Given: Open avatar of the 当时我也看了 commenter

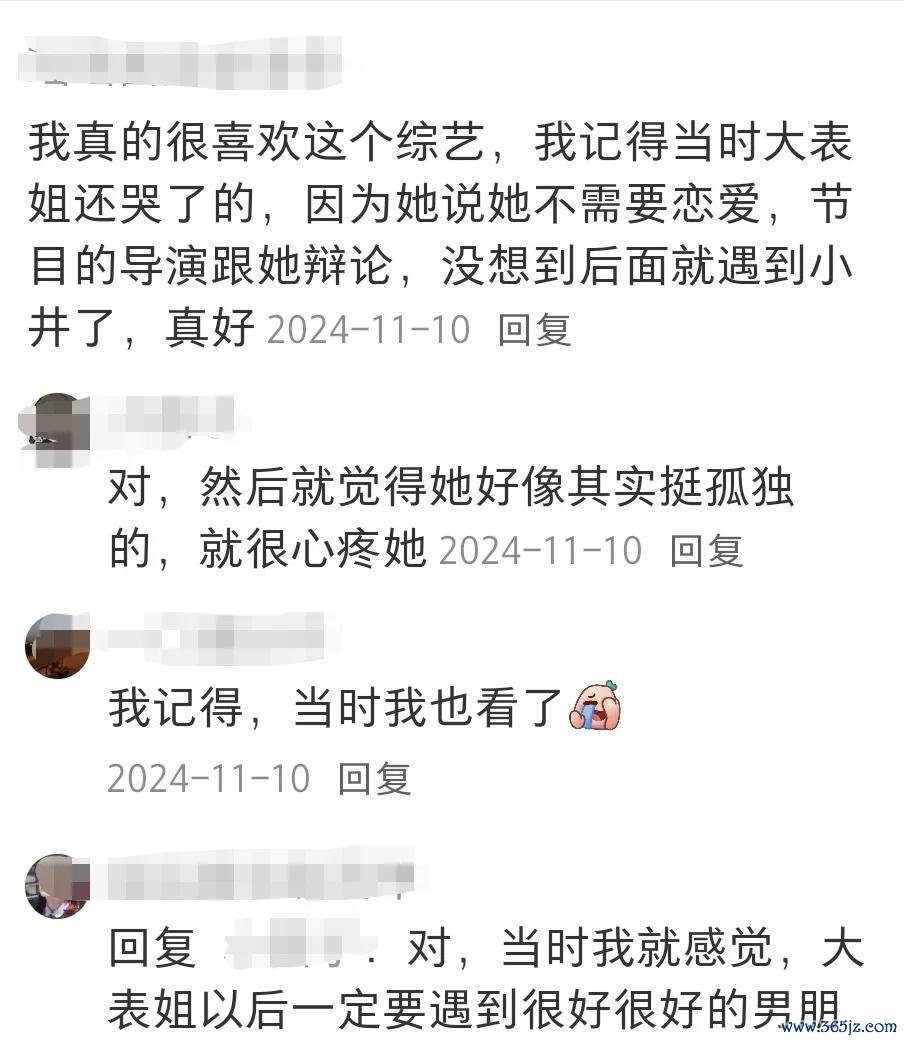Looking at the screenshot, I should pos(57,647).
